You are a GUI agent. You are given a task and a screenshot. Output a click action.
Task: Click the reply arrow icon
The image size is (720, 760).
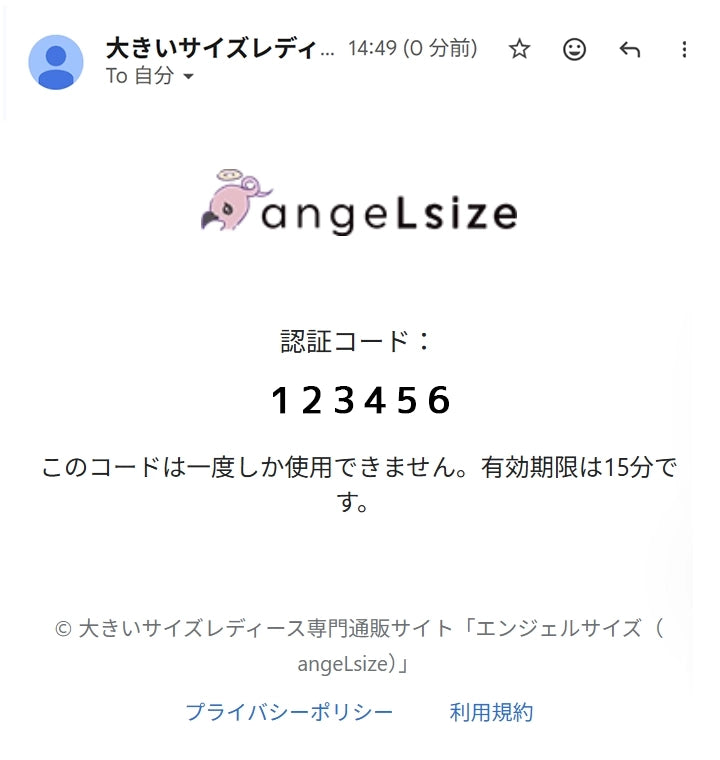point(630,47)
